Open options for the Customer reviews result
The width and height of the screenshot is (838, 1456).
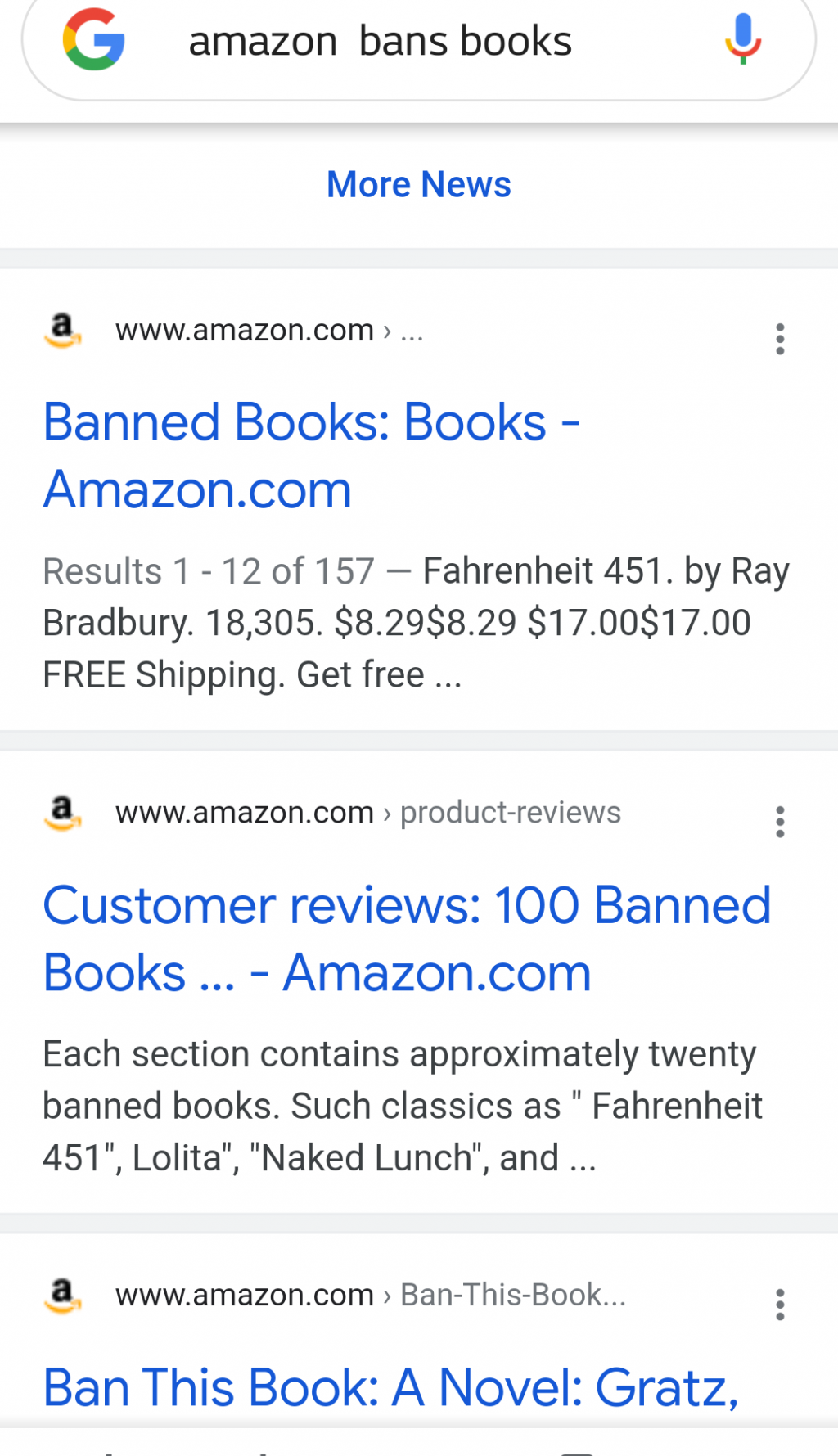(780, 822)
